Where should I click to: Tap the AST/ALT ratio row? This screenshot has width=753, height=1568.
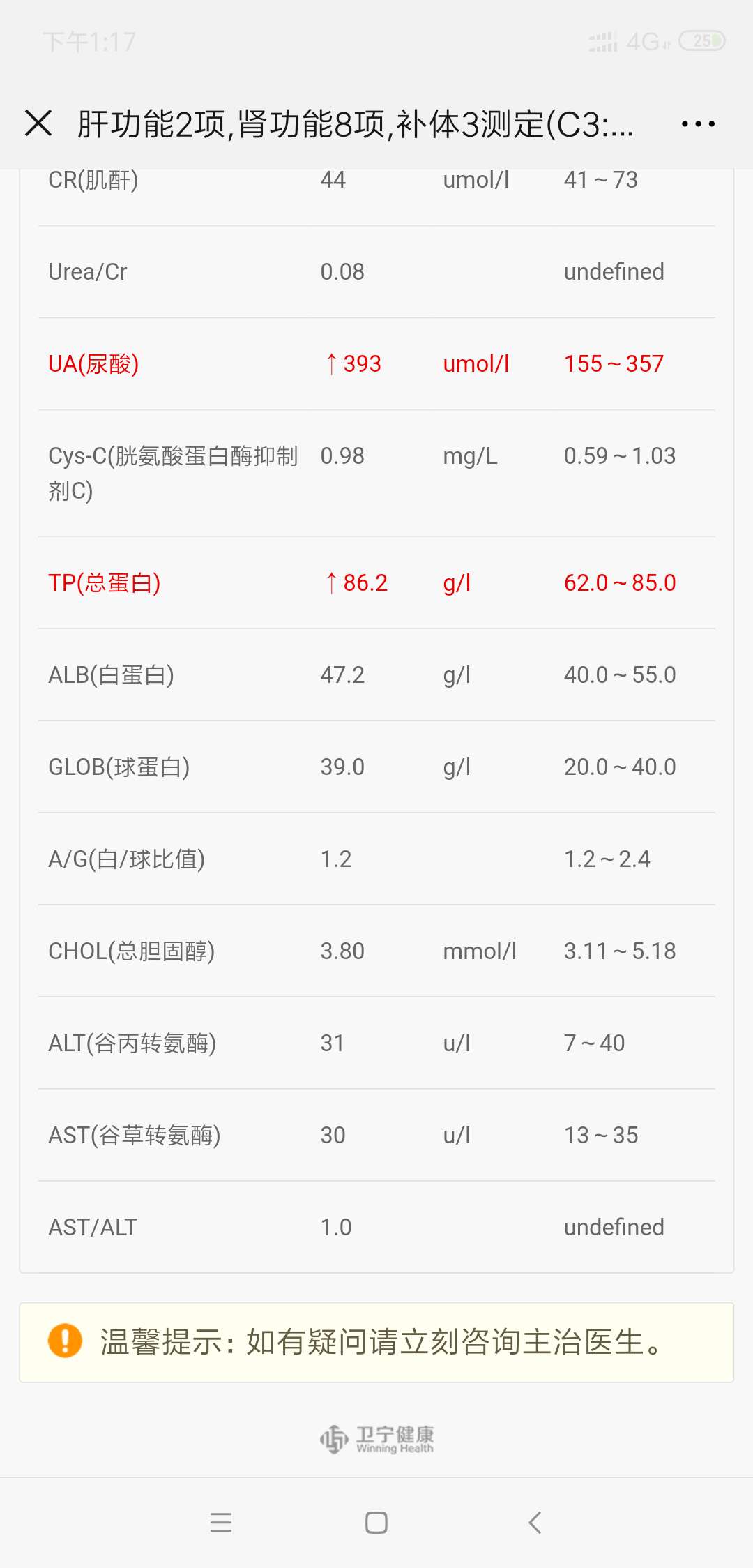[376, 1226]
